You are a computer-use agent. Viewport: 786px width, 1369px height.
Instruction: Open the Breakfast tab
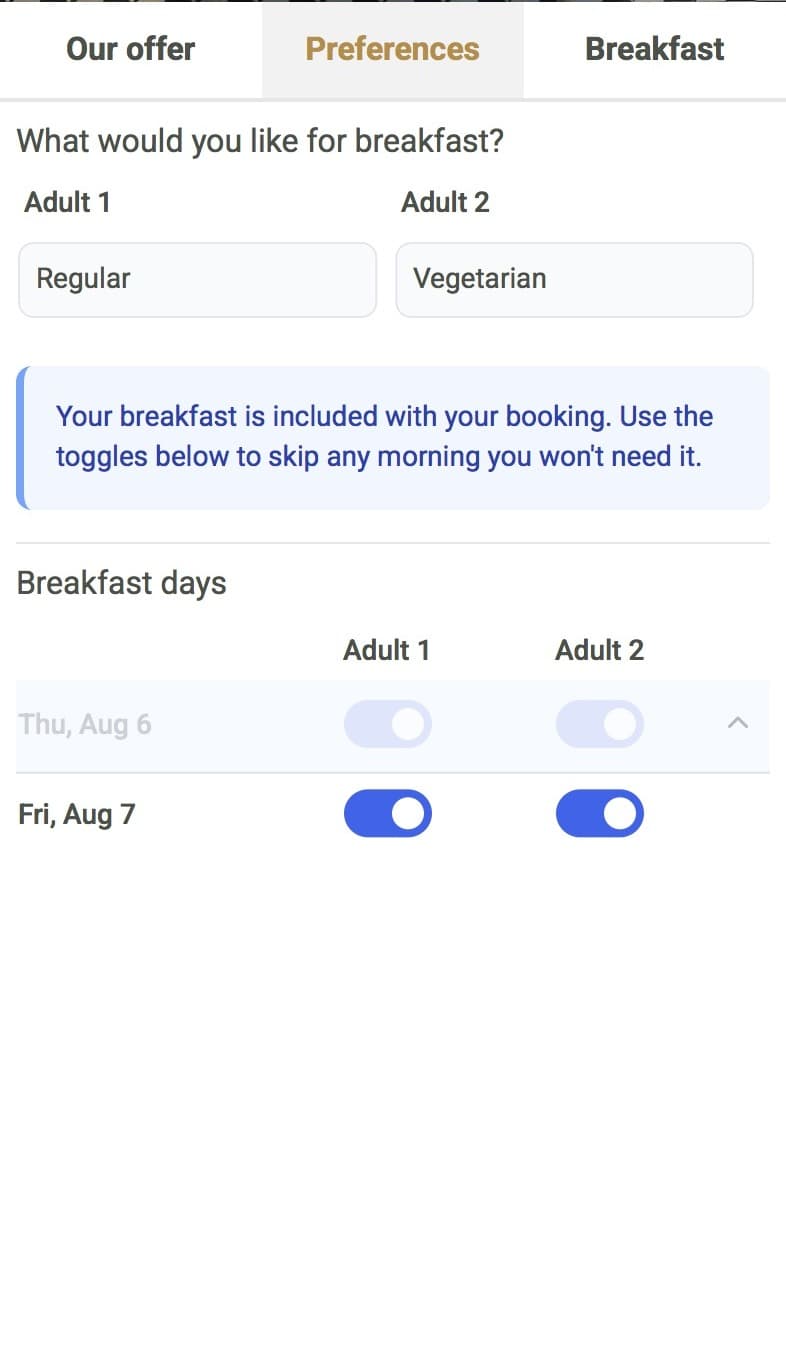point(655,49)
